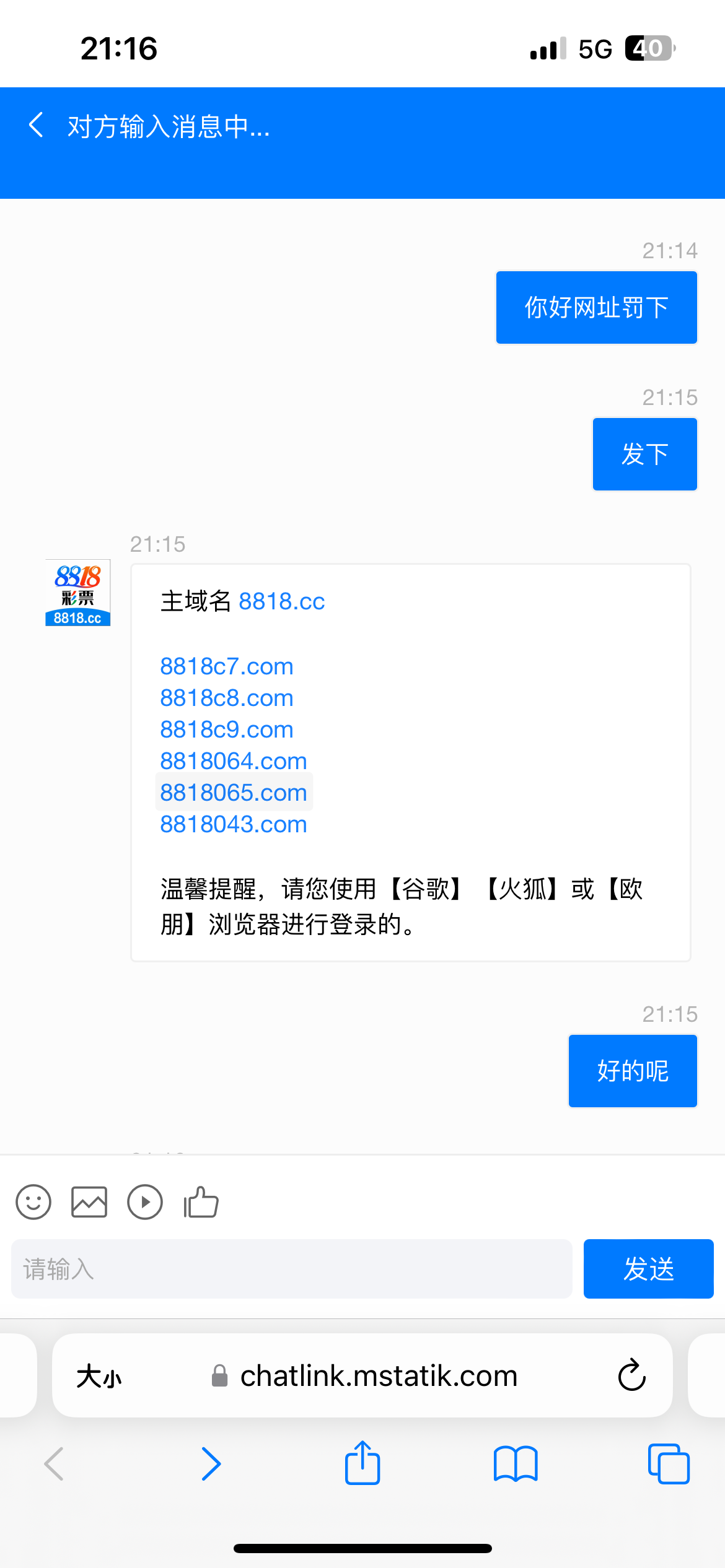This screenshot has height=1568, width=725.
Task: Open the 8818065.com link
Action: [234, 793]
